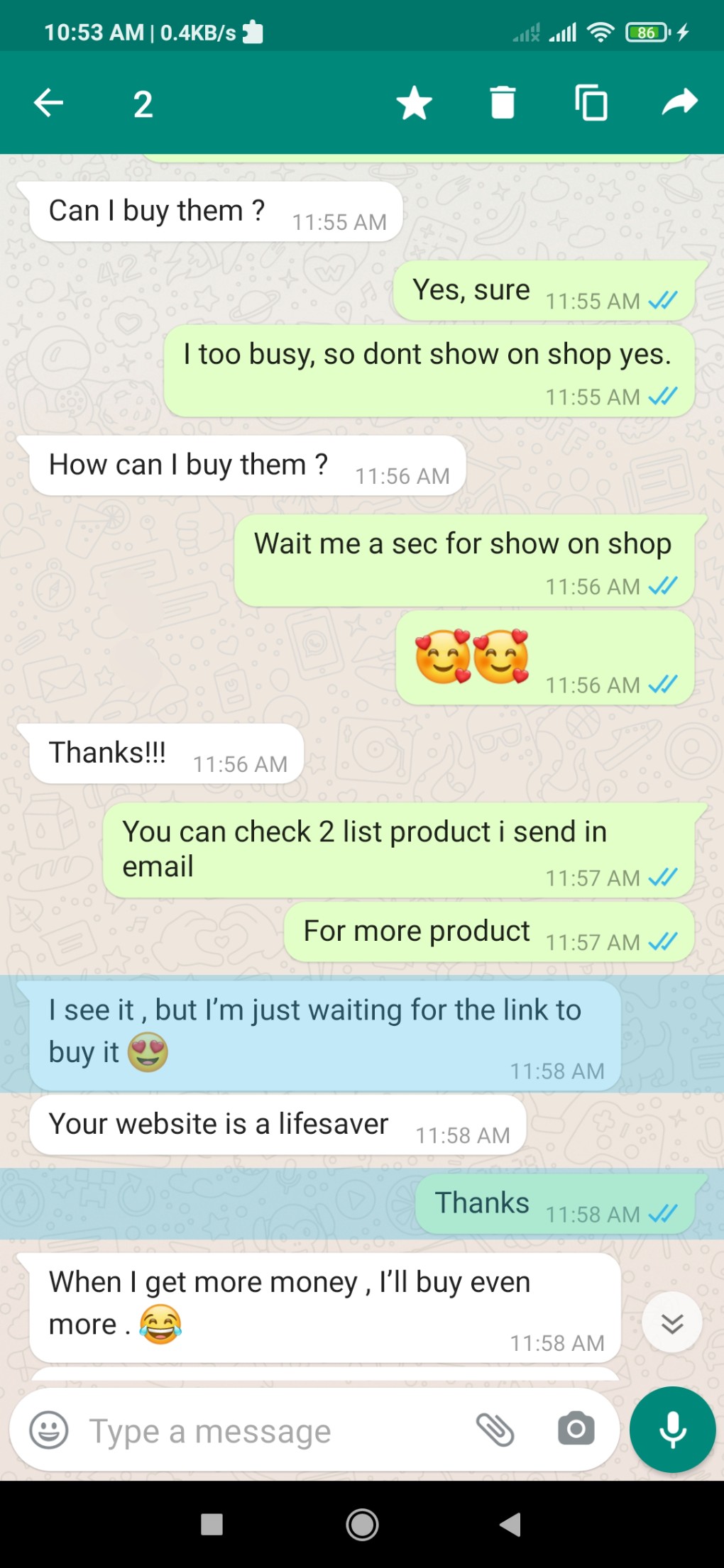
Task: Forward the selected messages
Action: (679, 104)
